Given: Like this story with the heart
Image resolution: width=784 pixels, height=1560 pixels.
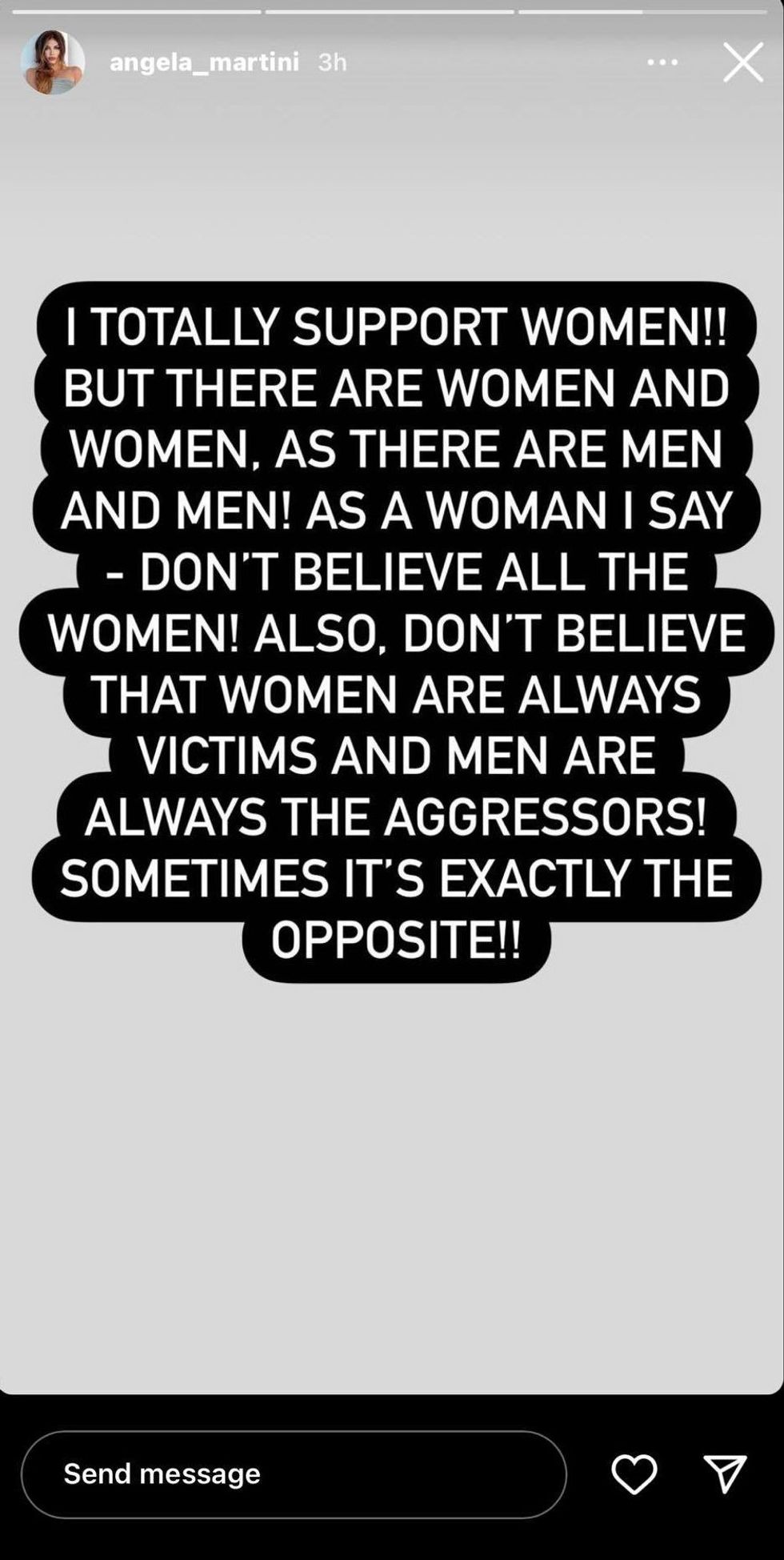Looking at the screenshot, I should click(634, 1474).
